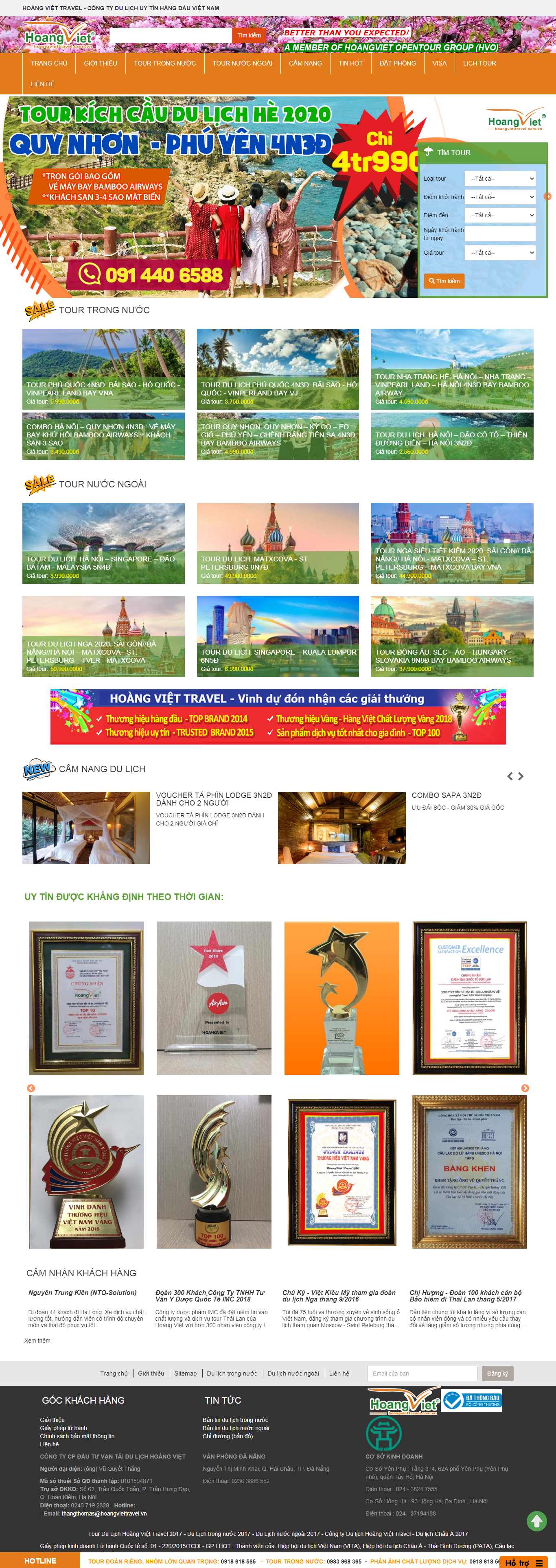The width and height of the screenshot is (556, 1568).
Task: Tap the Tìm kiếm header button
Action: 249,35
